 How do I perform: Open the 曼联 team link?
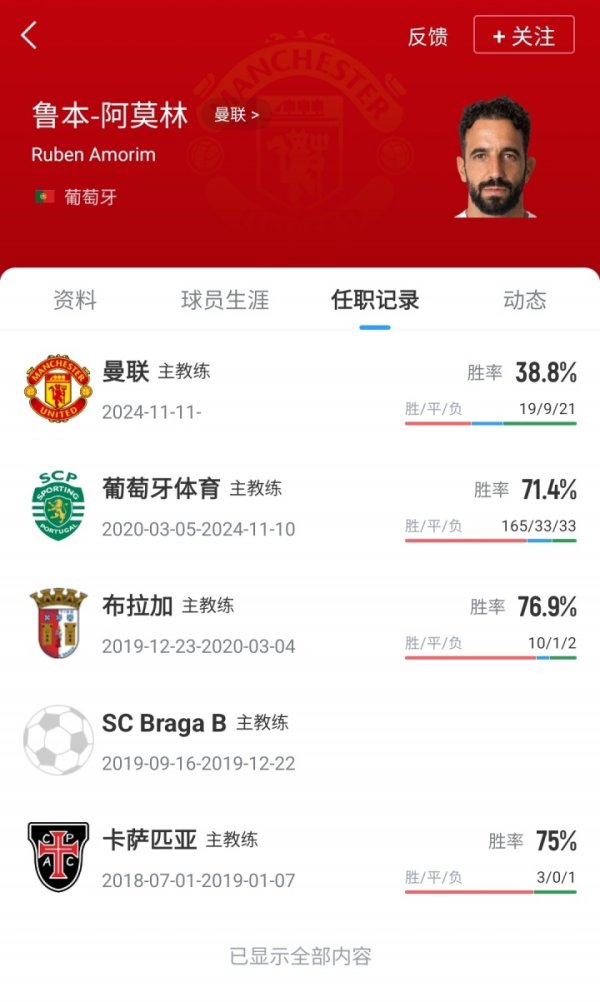(x=236, y=115)
